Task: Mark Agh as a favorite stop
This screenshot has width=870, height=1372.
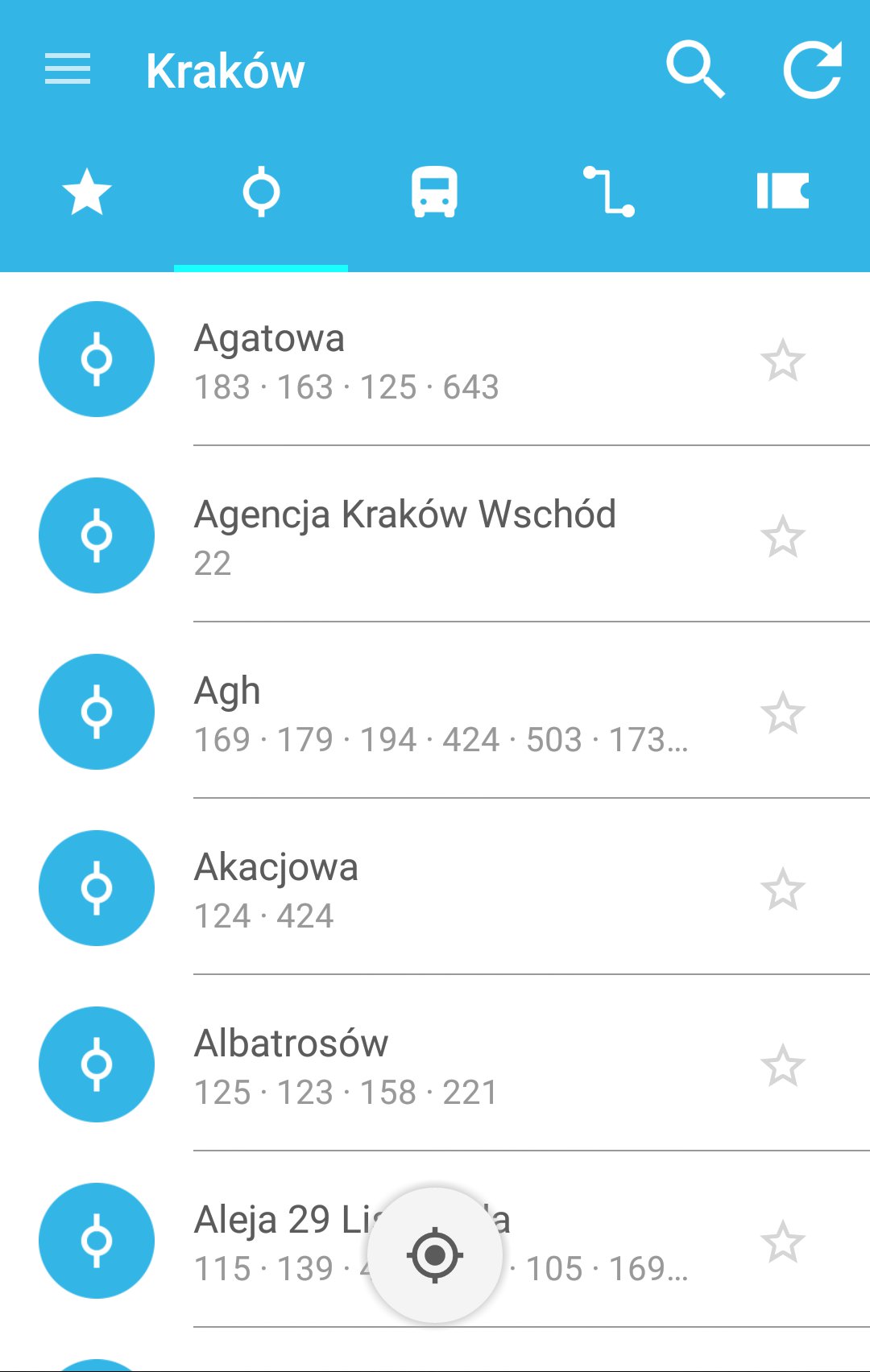Action: point(783,713)
